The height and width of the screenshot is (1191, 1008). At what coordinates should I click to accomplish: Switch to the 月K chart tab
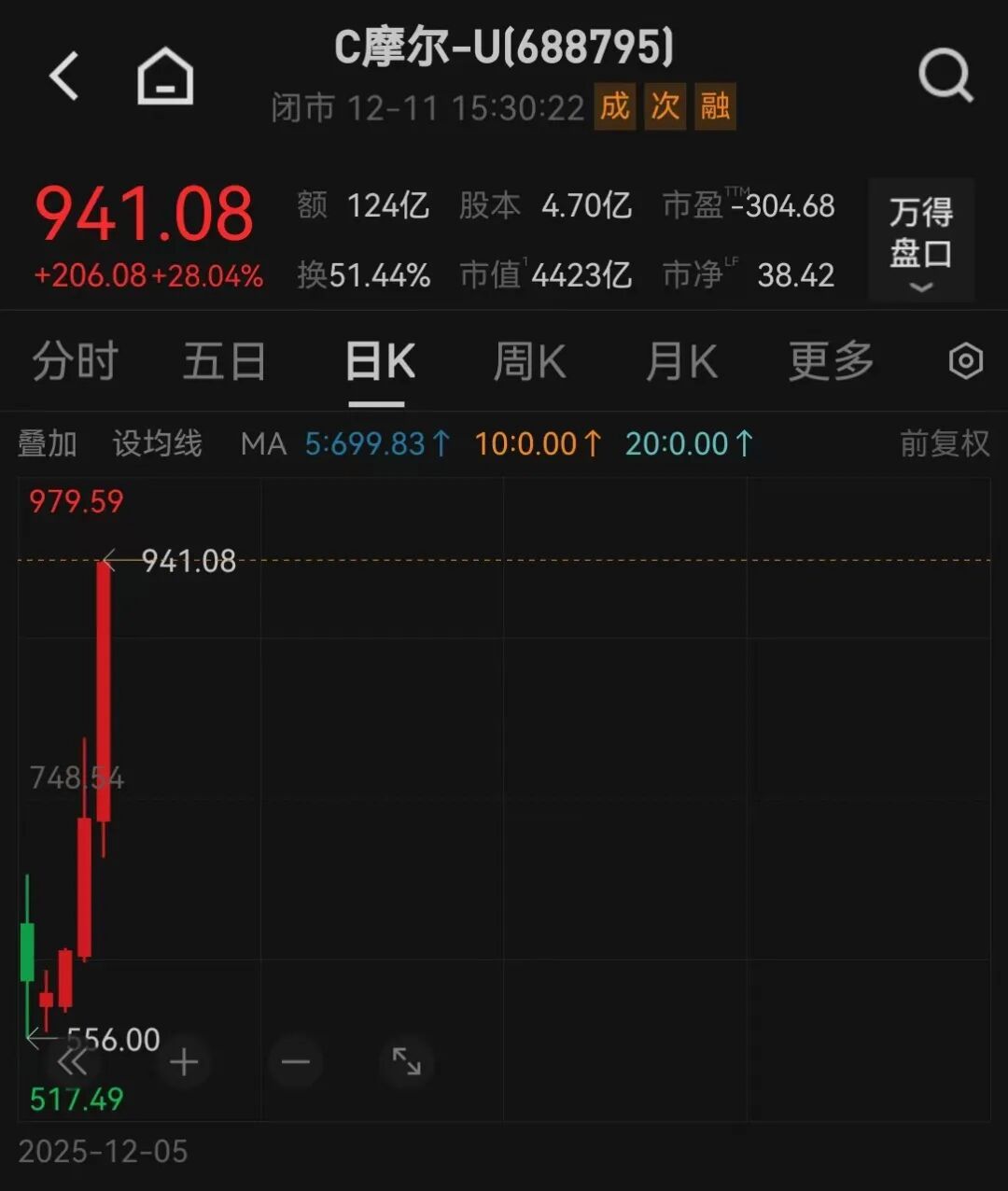(681, 361)
